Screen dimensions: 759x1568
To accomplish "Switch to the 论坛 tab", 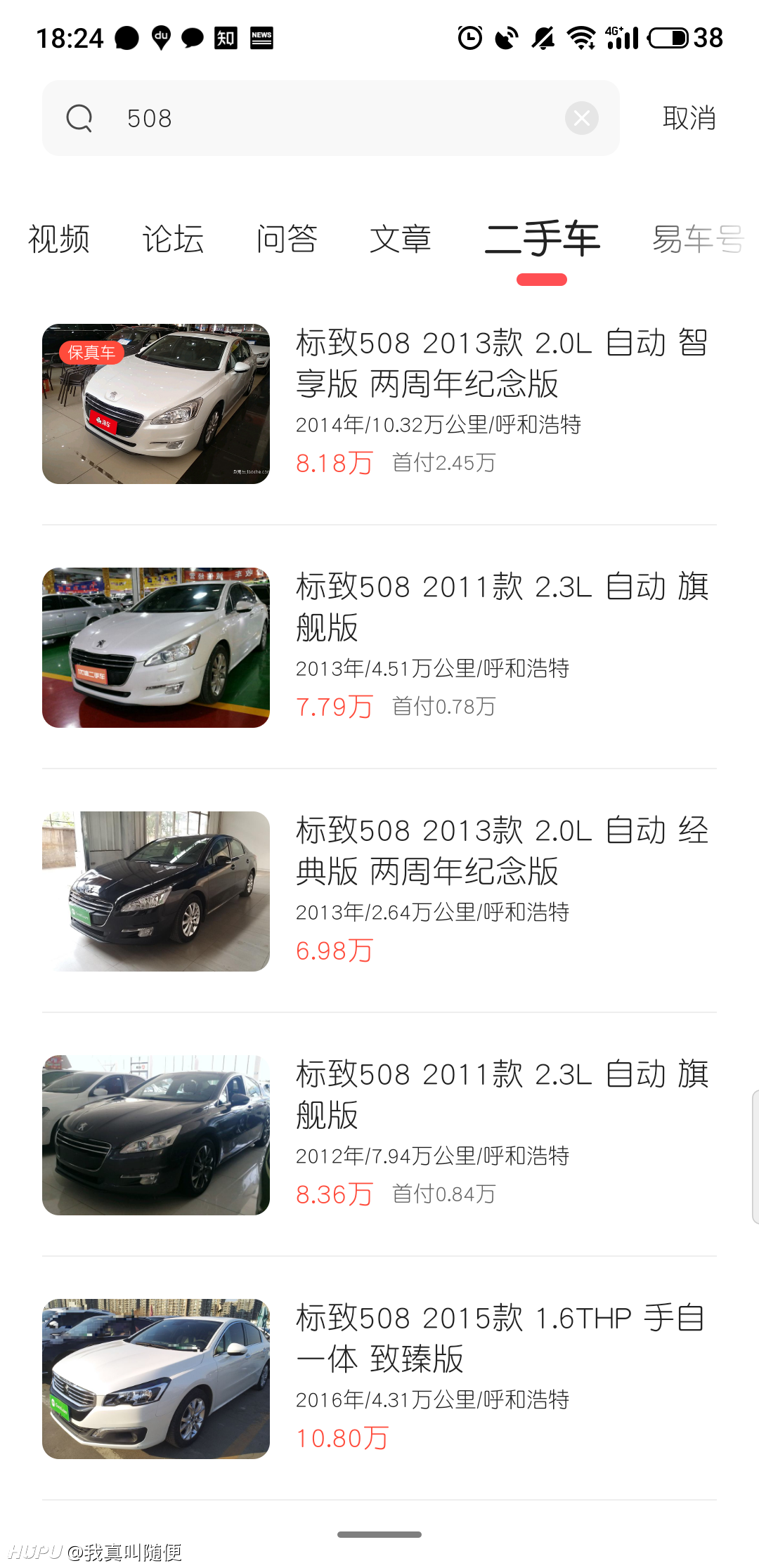I will click(x=173, y=239).
